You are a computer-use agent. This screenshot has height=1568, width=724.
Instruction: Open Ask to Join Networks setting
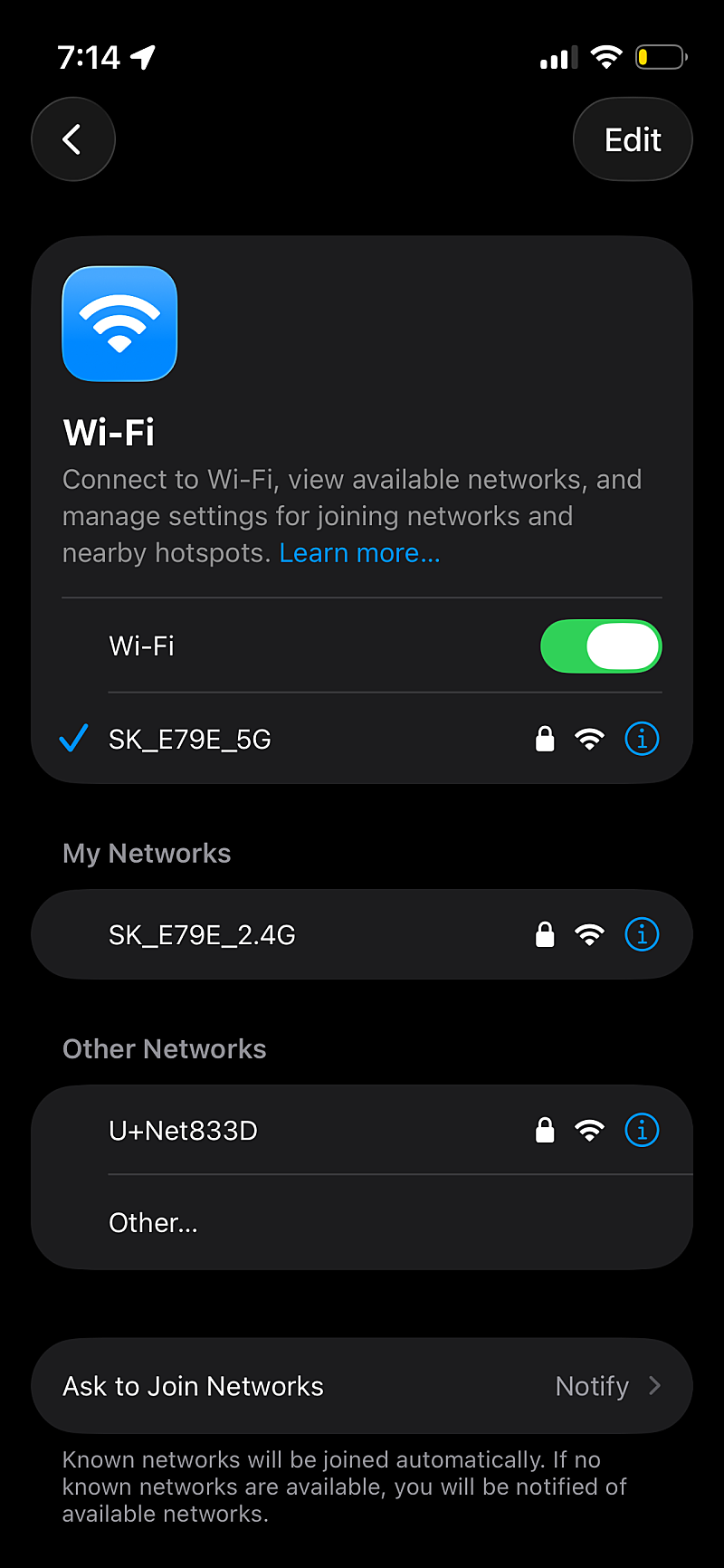click(362, 1386)
